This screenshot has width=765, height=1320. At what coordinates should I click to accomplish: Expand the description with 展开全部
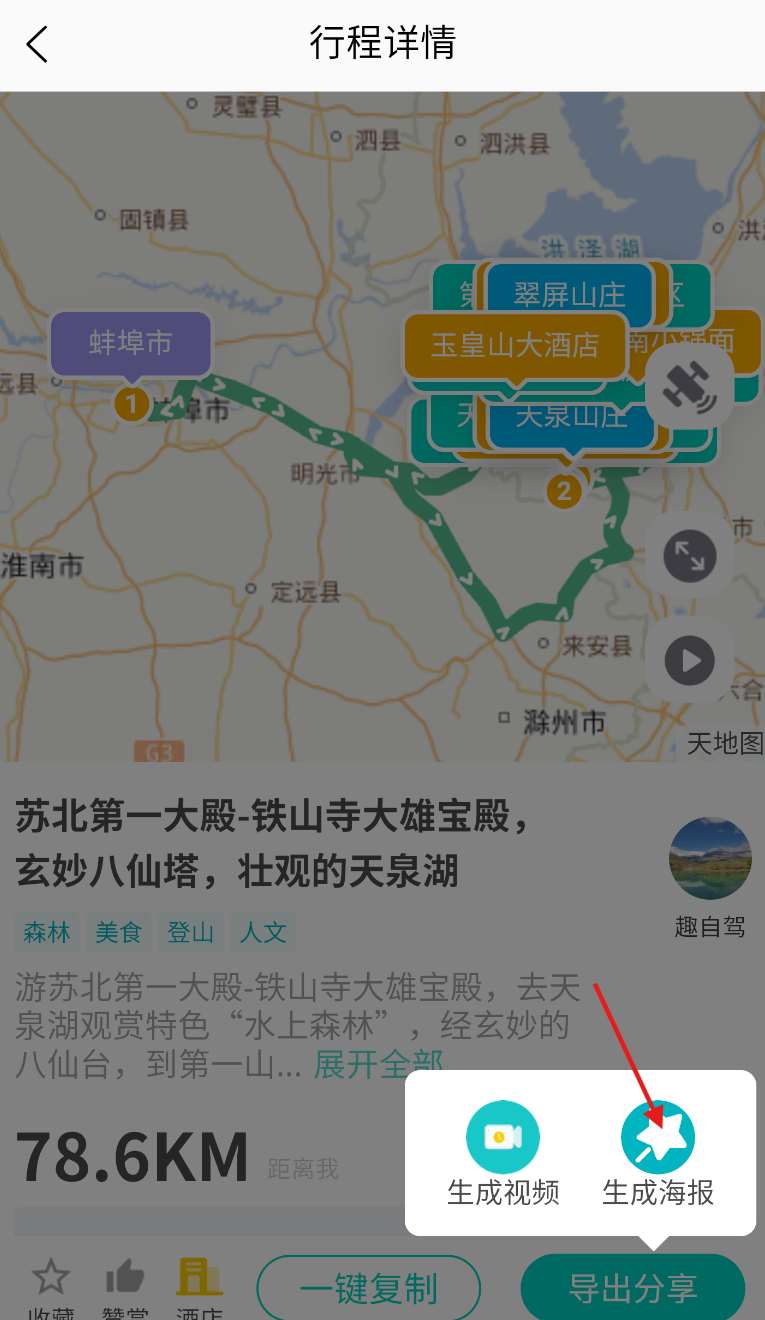pyautogui.click(x=378, y=1064)
